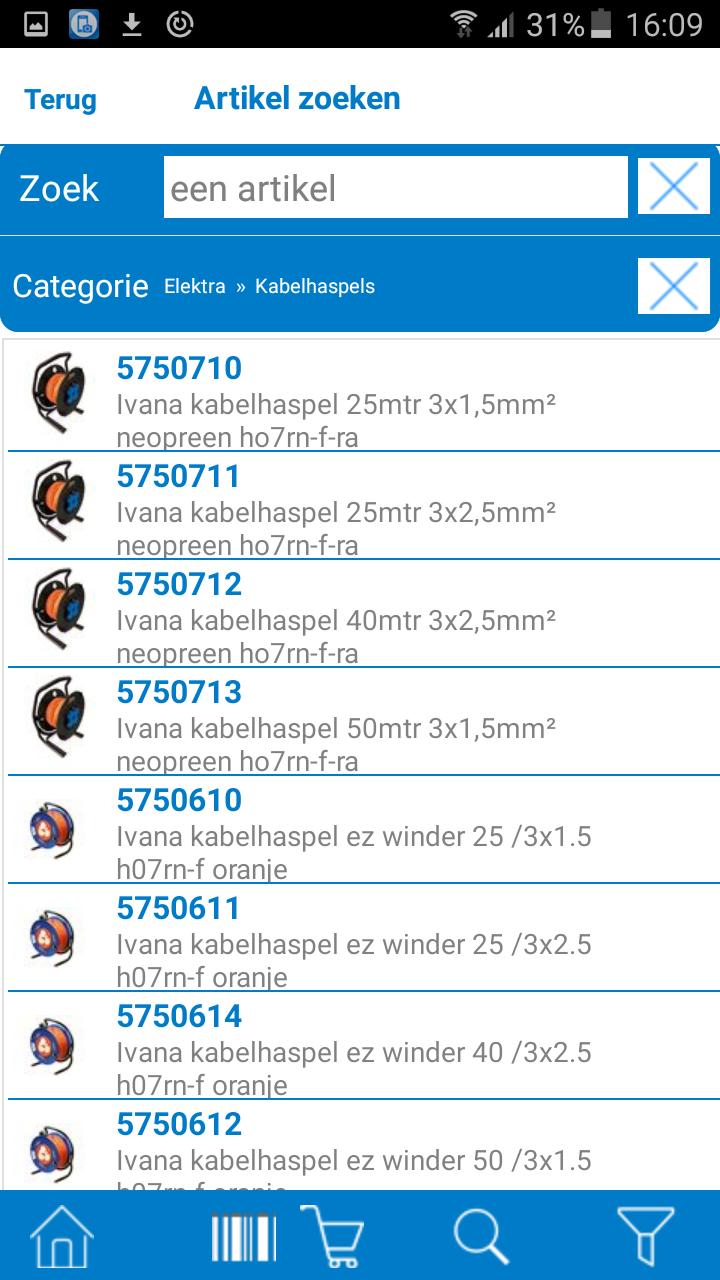Open article 5750612 ez winder 50

[360, 1150]
